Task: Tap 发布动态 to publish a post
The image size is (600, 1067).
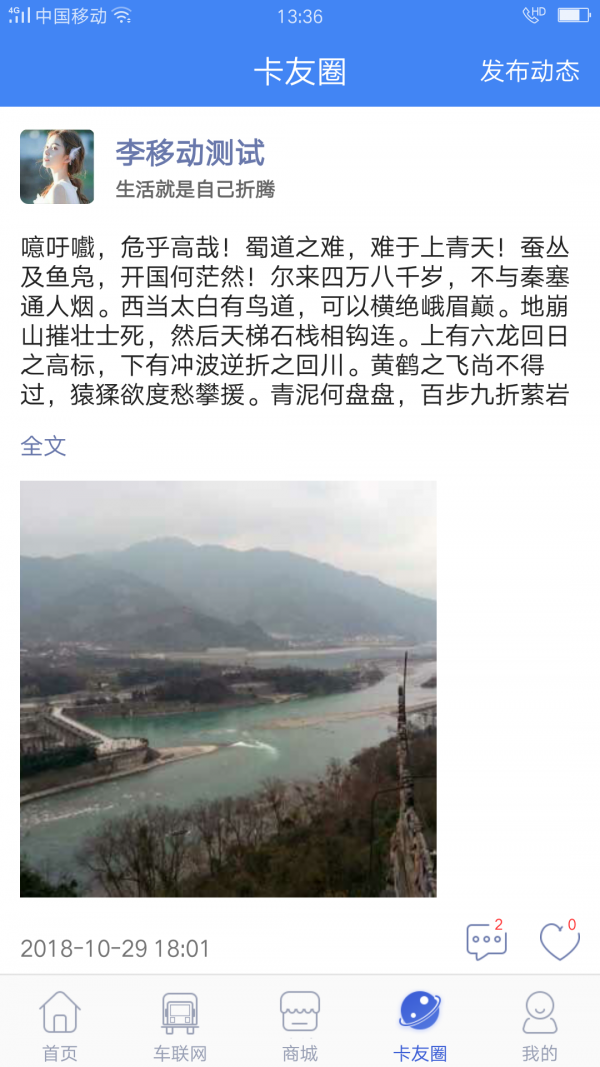Action: click(x=529, y=71)
